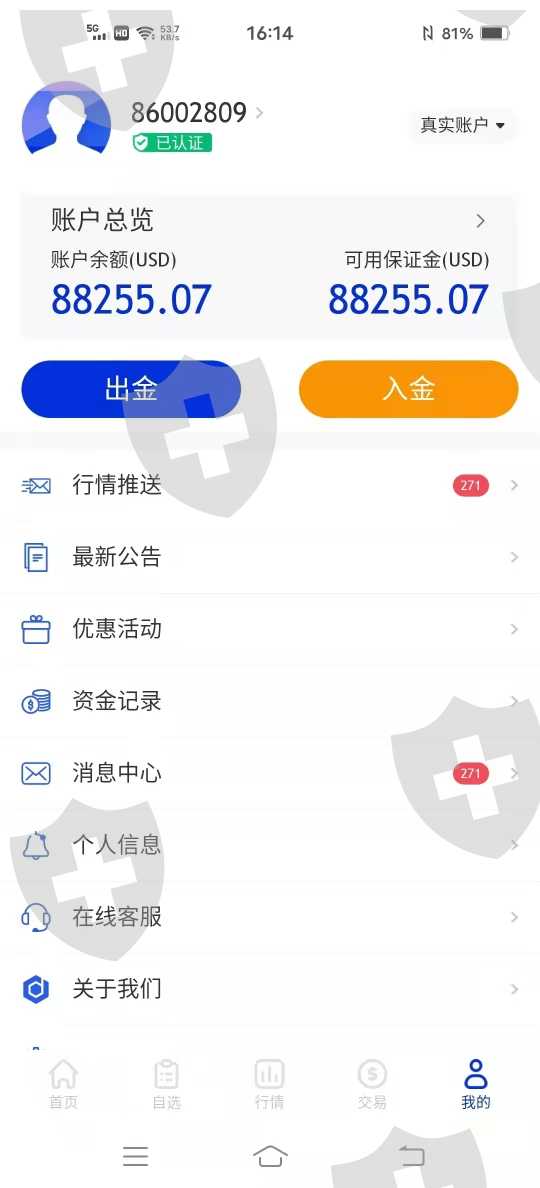
Task: Contact 在线客服 online support
Action: 270,918
